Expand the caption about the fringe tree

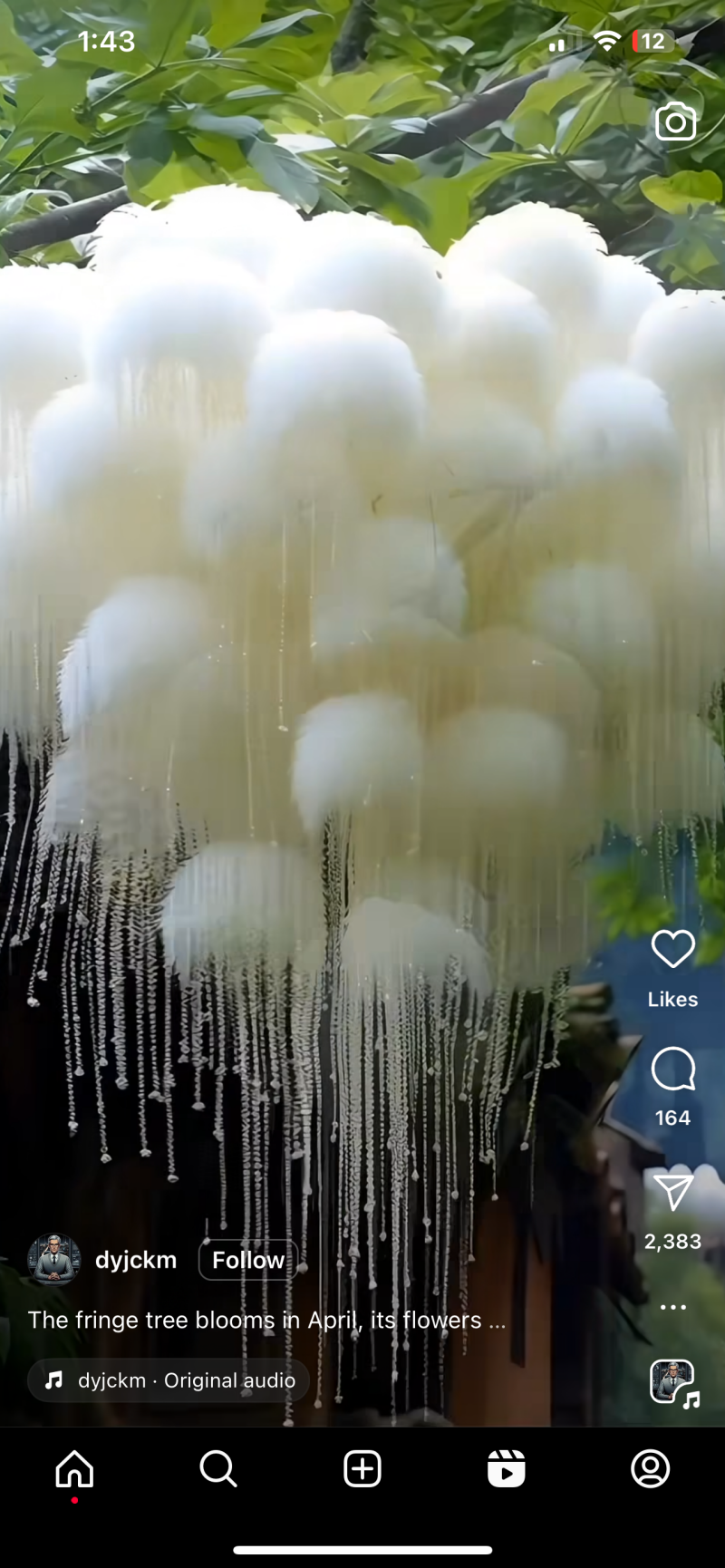(266, 1320)
